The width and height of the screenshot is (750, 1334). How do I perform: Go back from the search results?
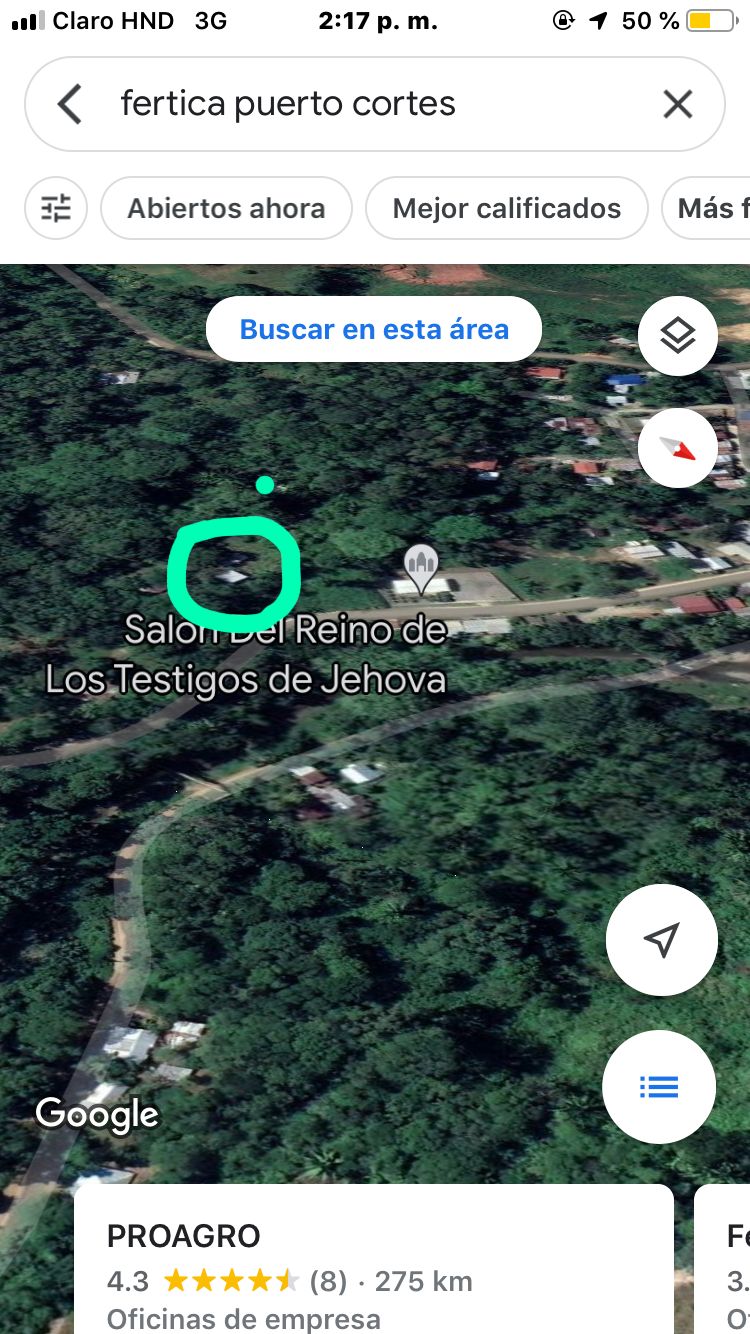(x=69, y=104)
